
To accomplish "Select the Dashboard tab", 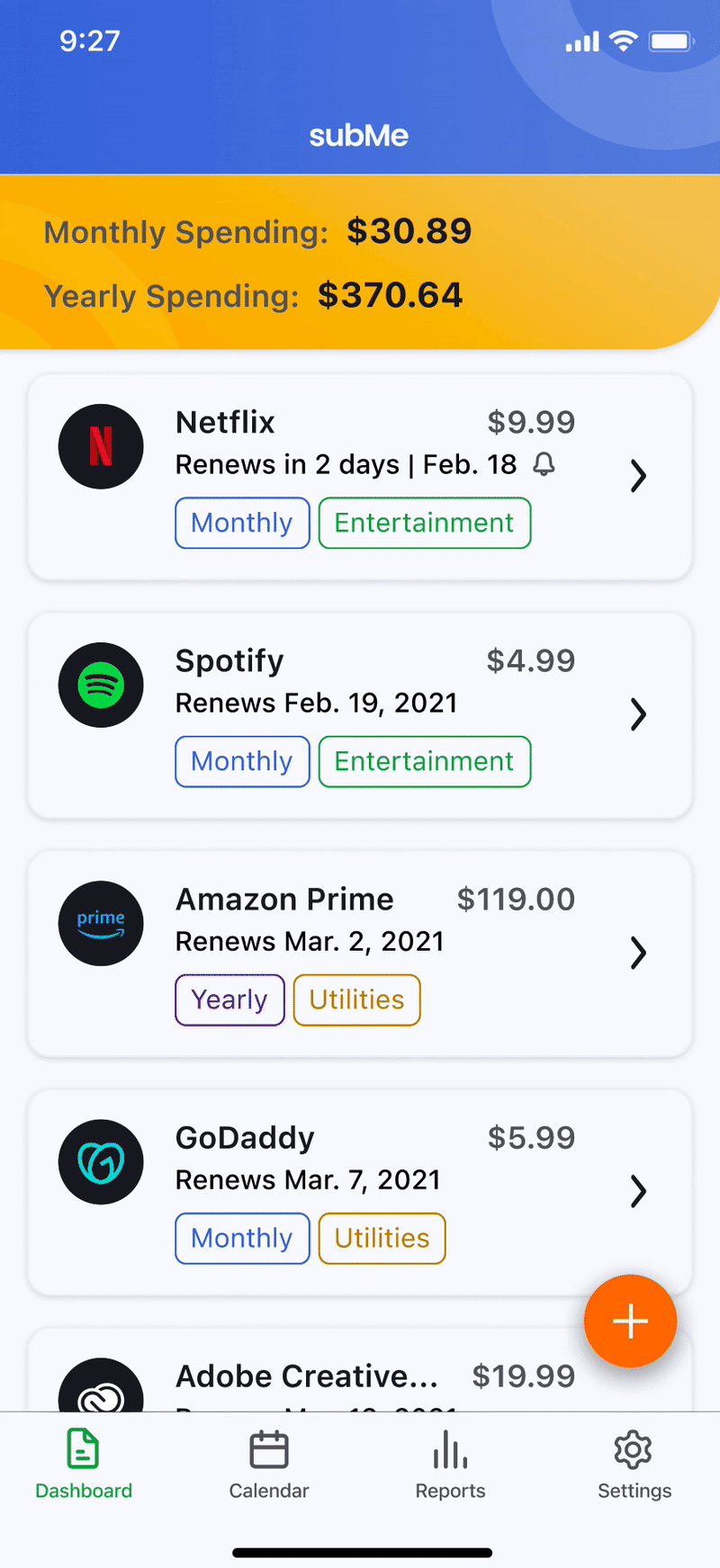I will [84, 1464].
